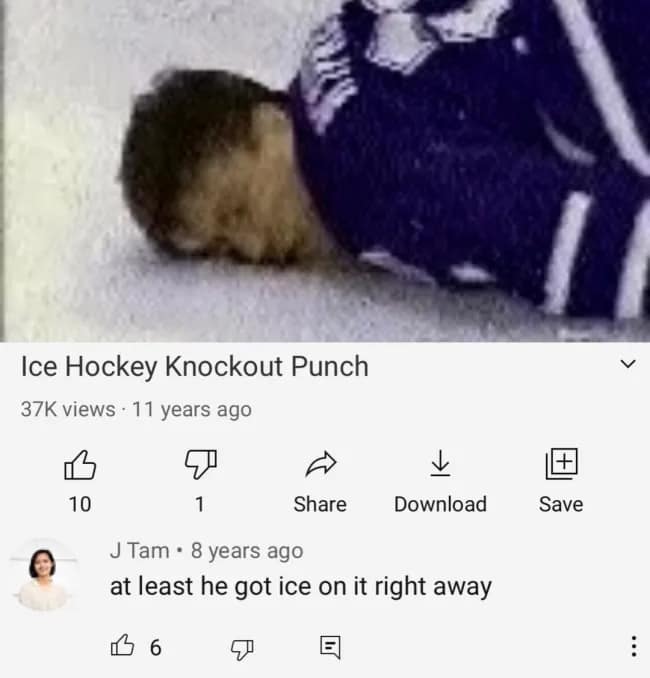Share this video
The height and width of the screenshot is (678, 650).
tap(320, 464)
